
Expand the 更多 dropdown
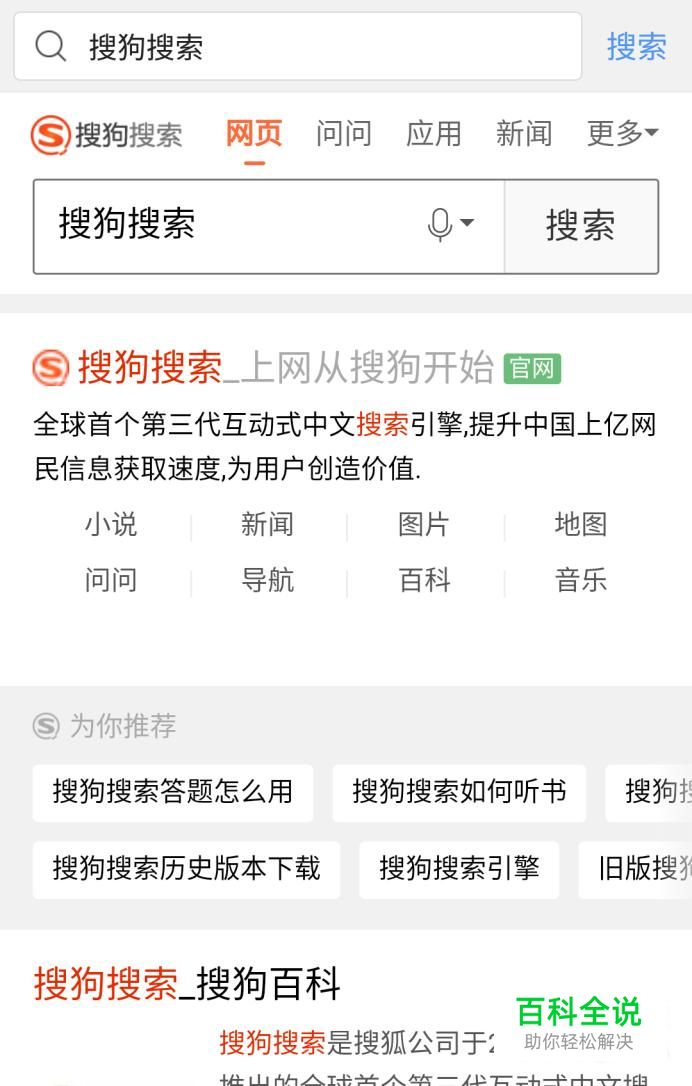click(x=622, y=134)
